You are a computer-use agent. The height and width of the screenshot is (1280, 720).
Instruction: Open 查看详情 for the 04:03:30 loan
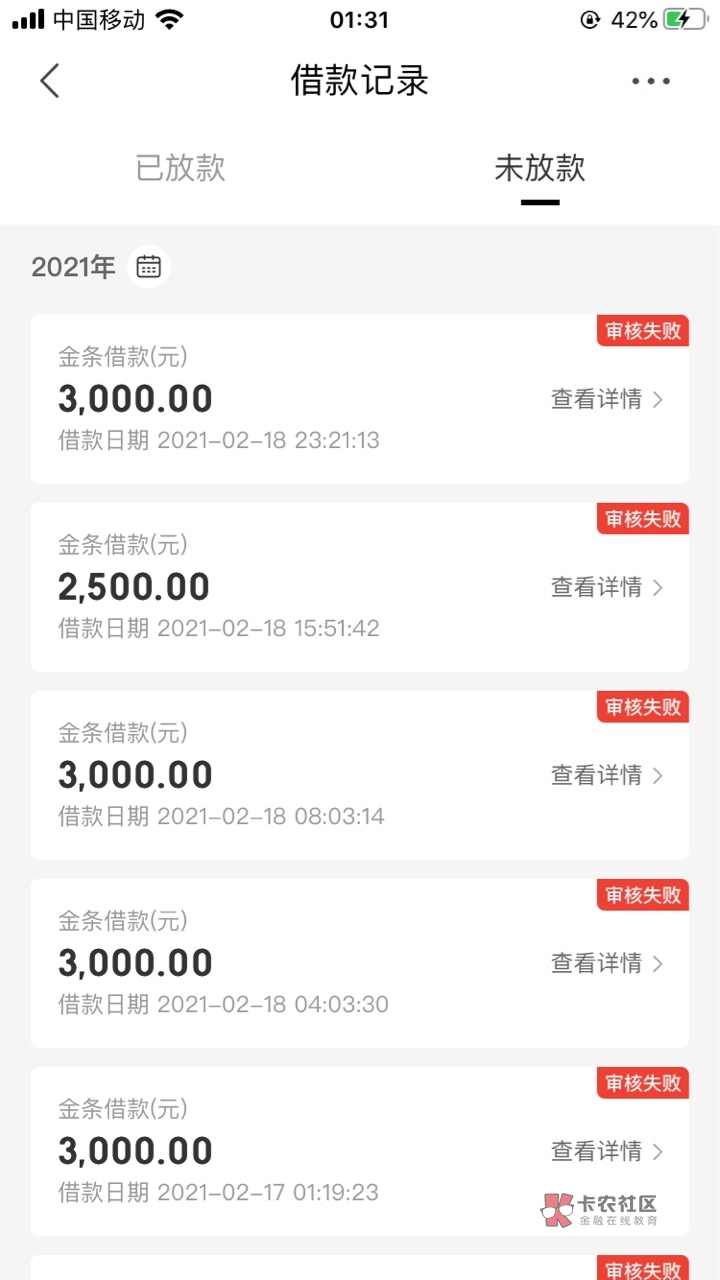pyautogui.click(x=606, y=963)
